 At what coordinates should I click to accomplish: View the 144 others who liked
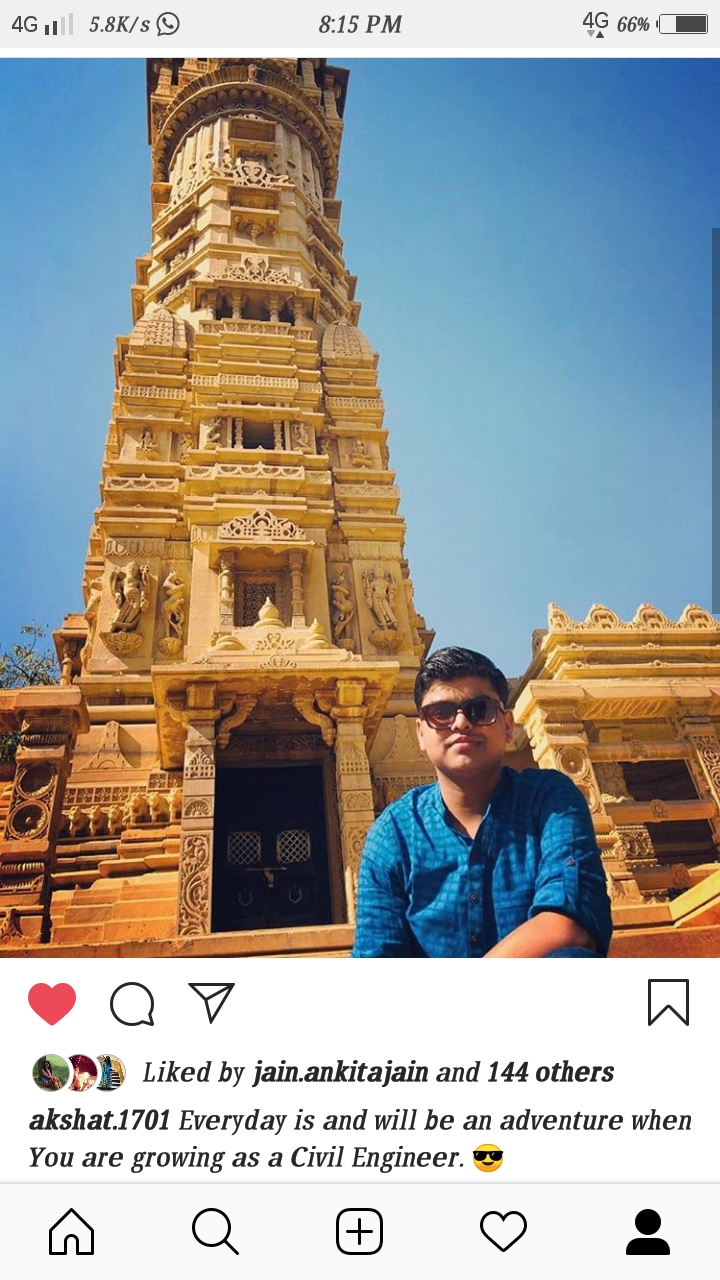point(550,1072)
